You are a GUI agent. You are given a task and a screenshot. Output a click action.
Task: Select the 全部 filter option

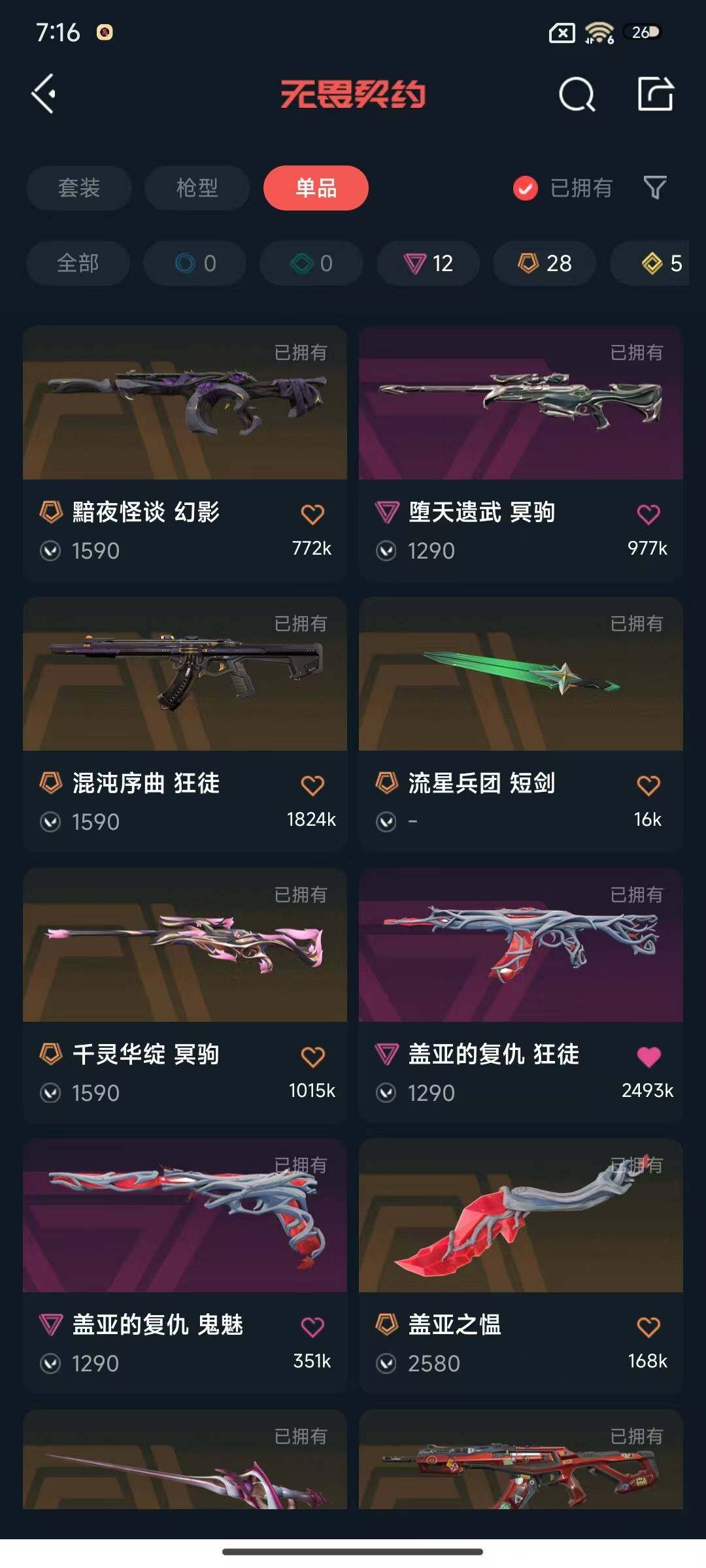[x=78, y=264]
